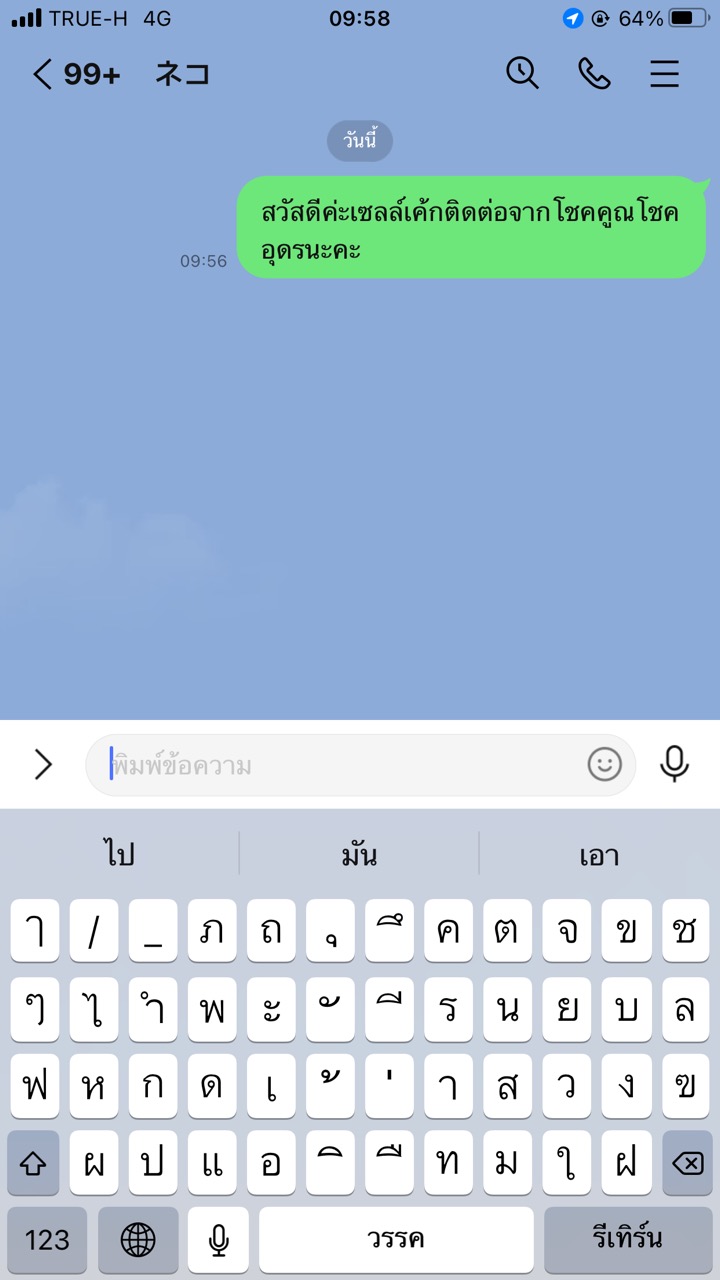Expand the attachment options chevron

[x=43, y=765]
